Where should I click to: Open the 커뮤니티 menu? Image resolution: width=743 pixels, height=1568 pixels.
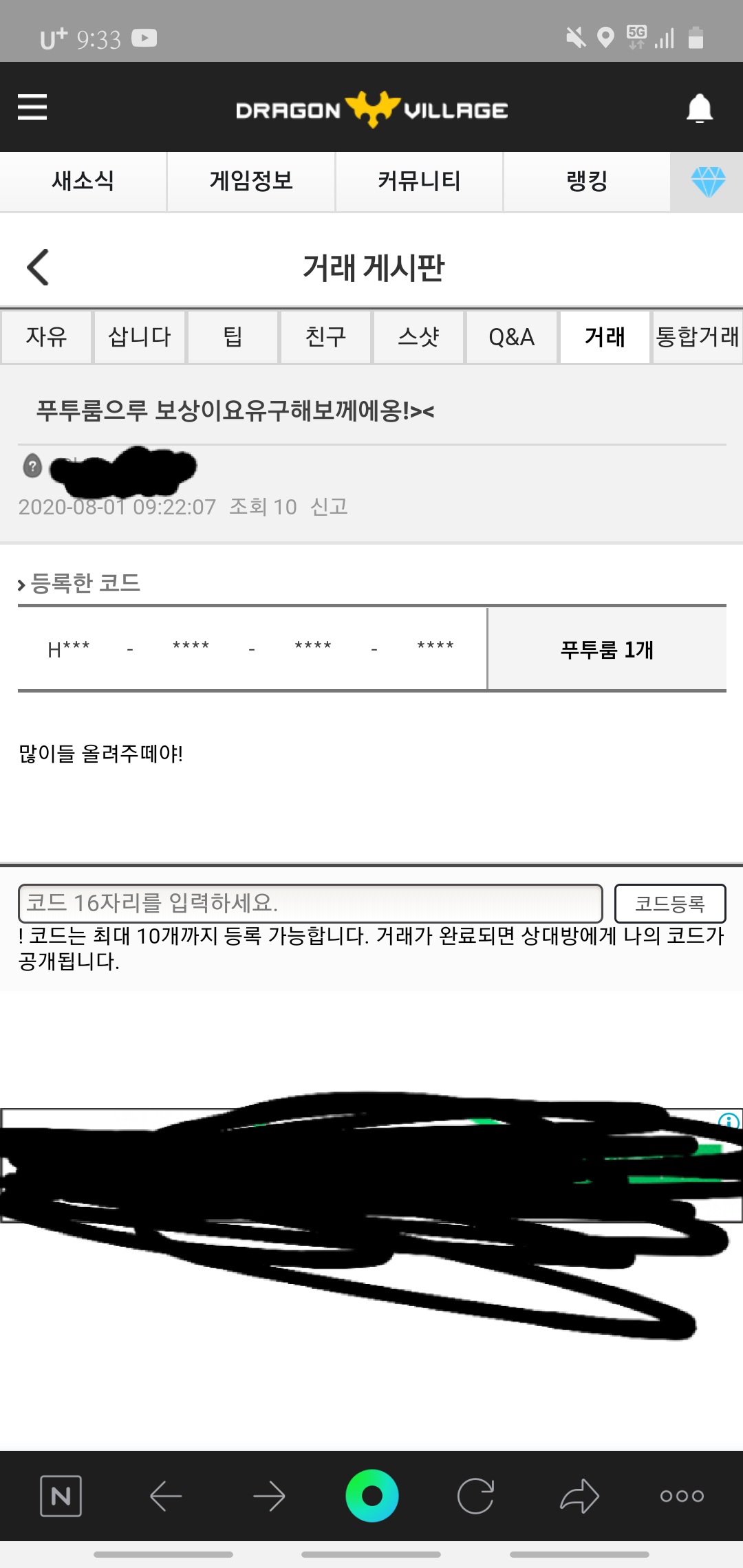click(x=419, y=182)
